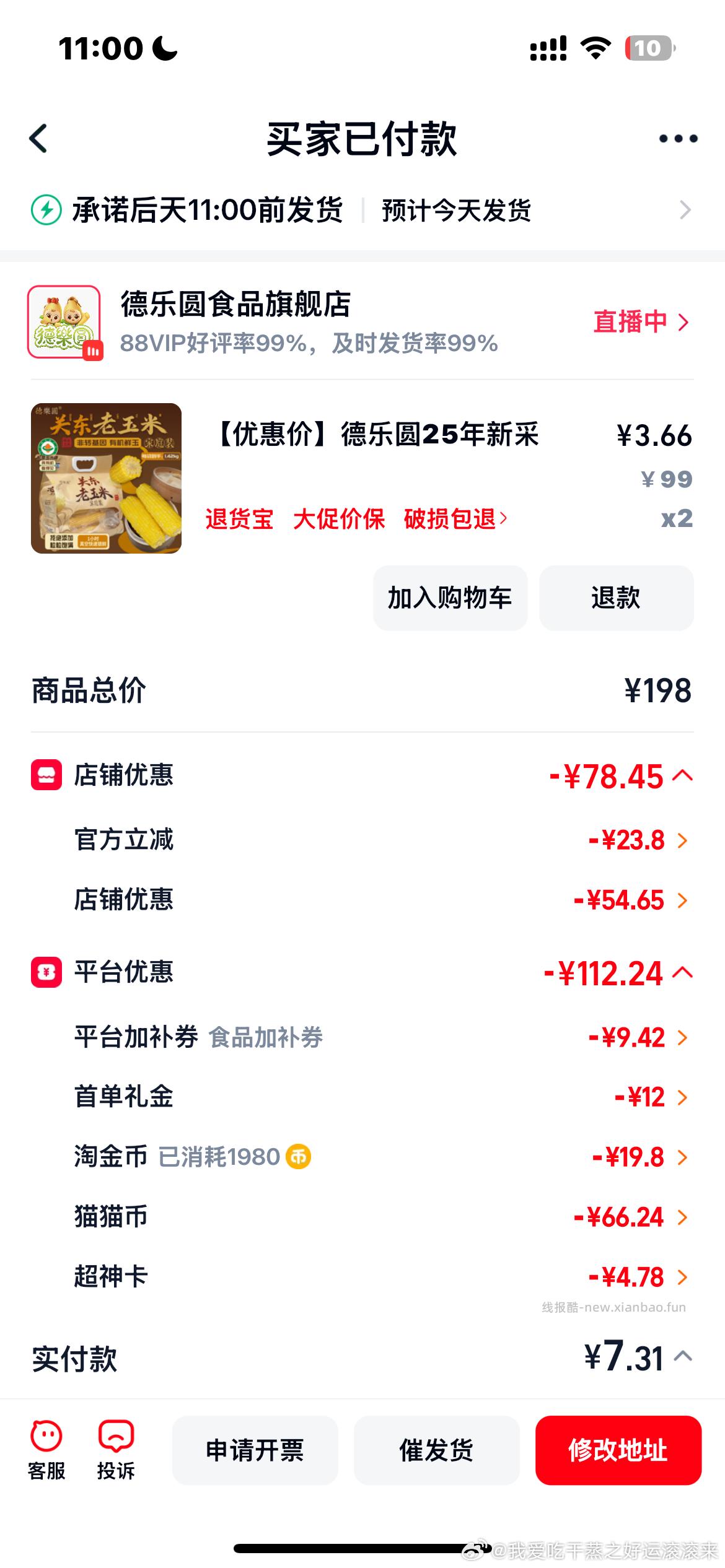Tap the back arrow at top left
Viewport: 725px width, 1568px height.
coord(38,138)
